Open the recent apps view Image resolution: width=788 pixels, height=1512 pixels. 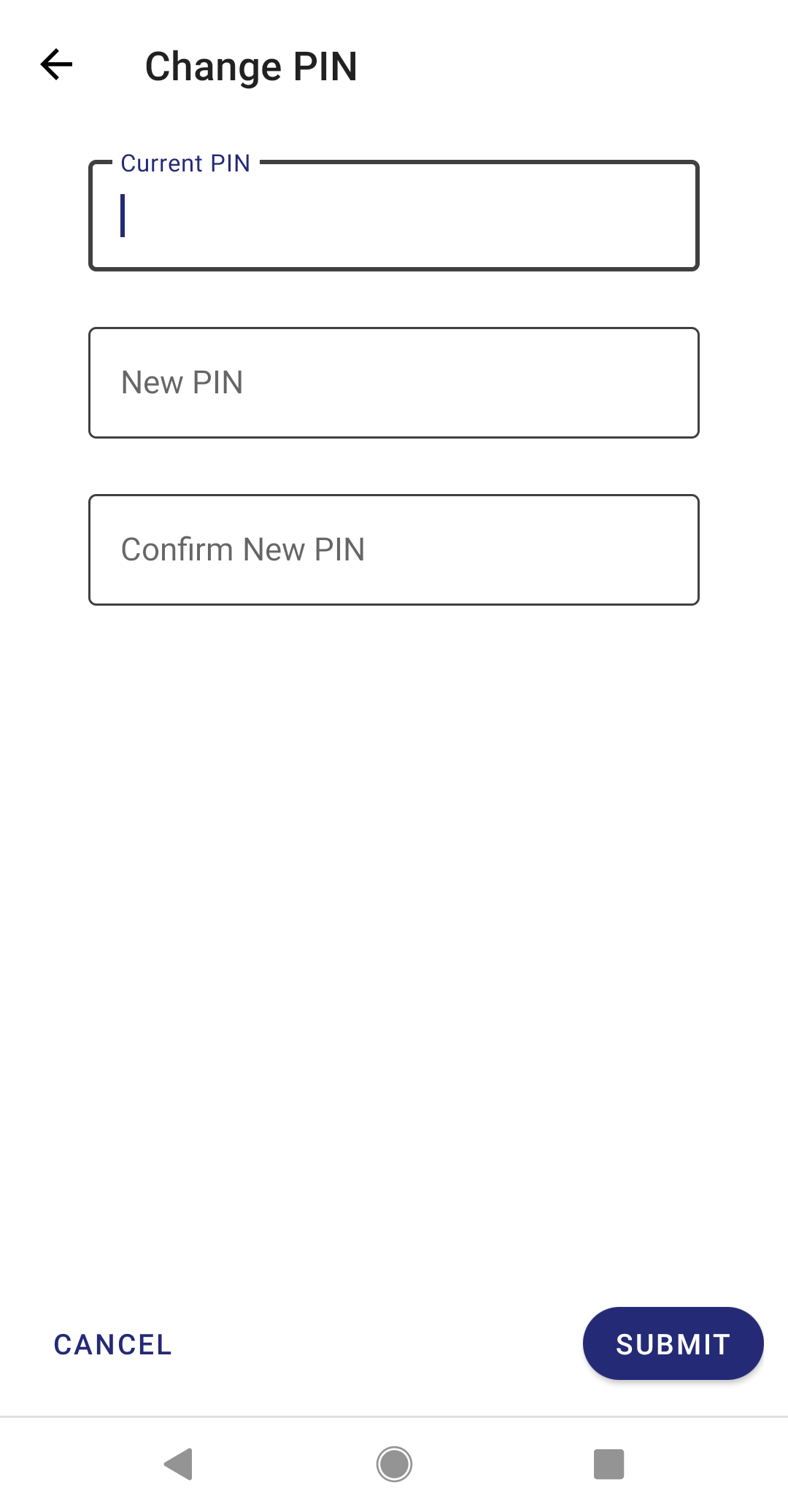click(x=609, y=1464)
